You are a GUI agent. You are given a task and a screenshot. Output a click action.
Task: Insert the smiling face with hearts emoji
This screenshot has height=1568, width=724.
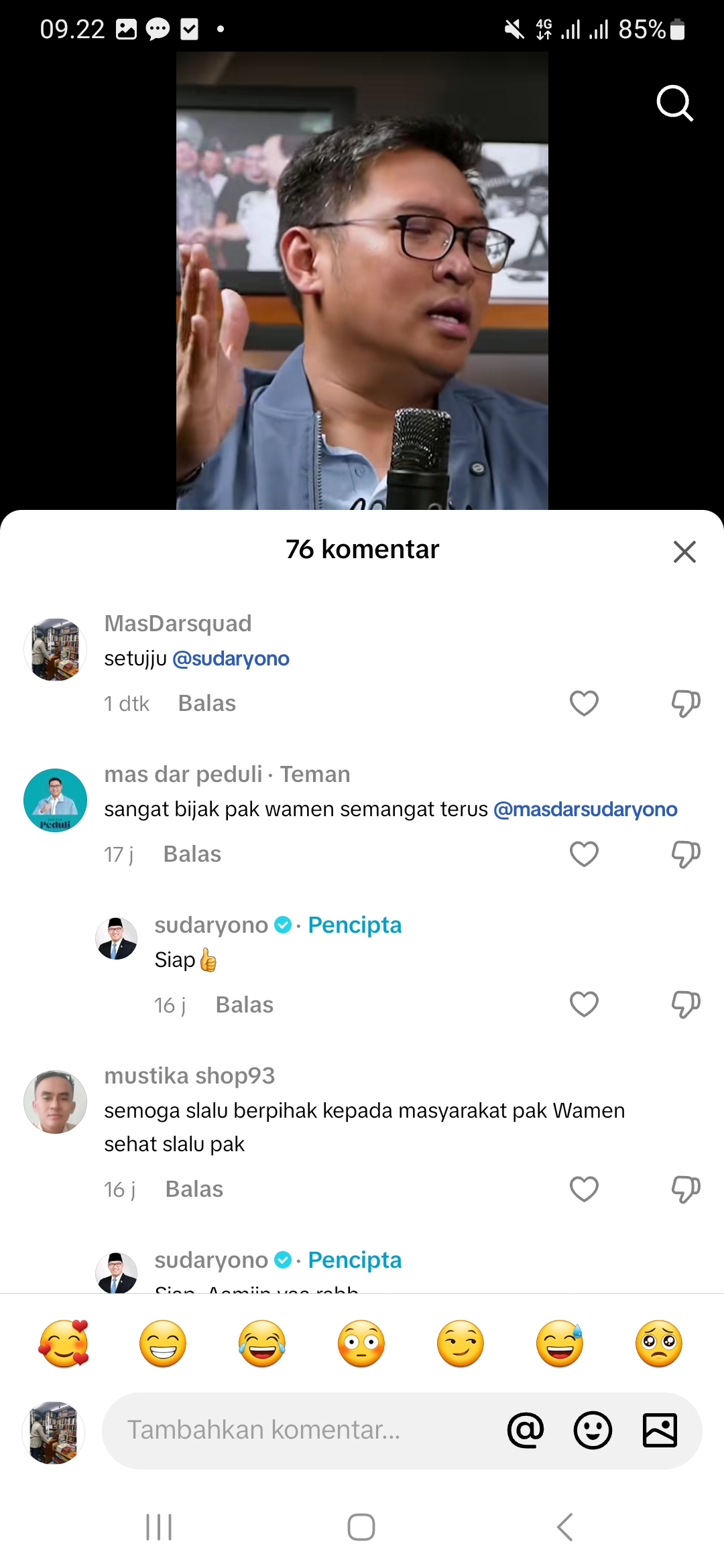(64, 1343)
